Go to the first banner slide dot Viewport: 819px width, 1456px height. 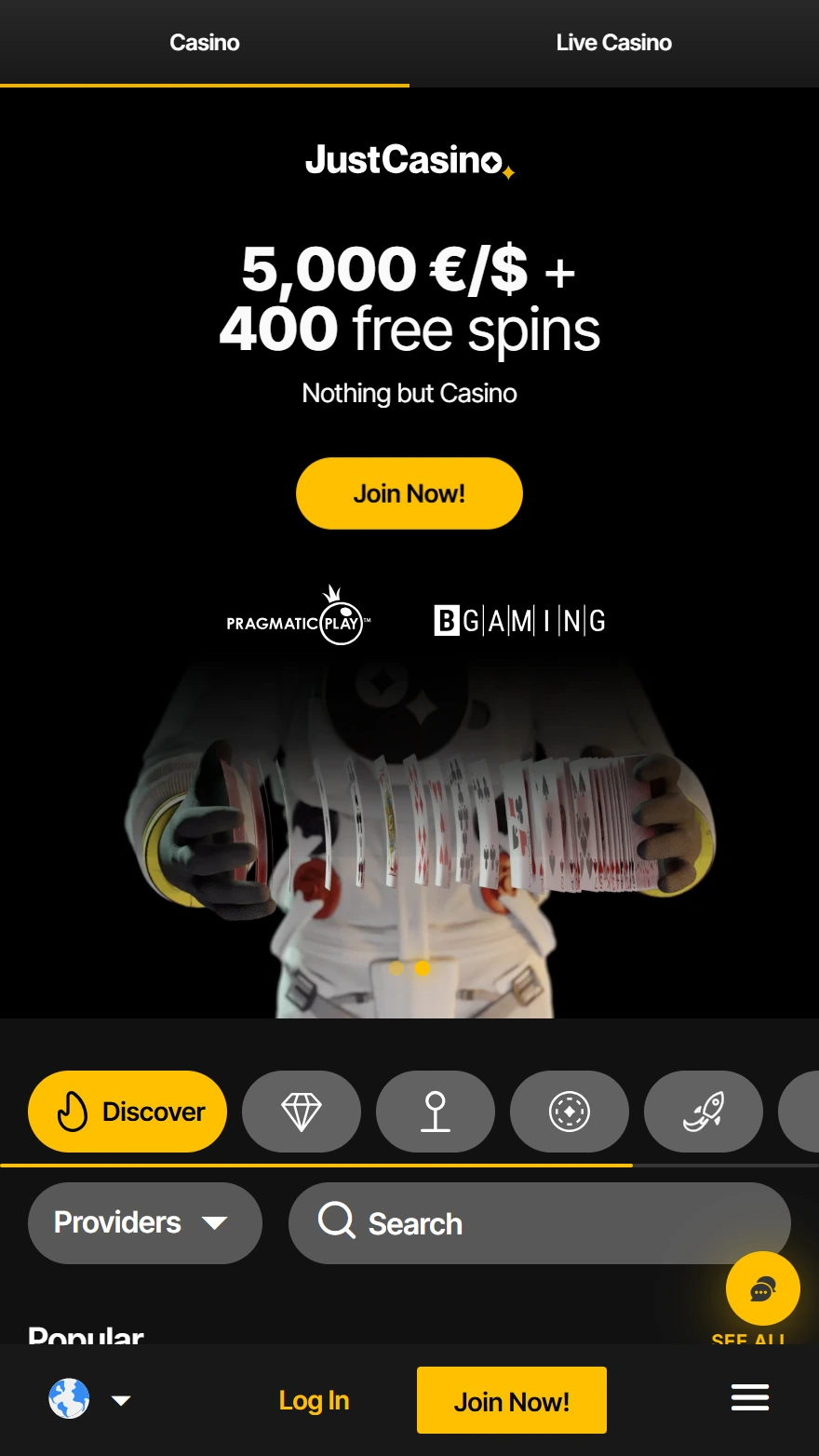396,968
